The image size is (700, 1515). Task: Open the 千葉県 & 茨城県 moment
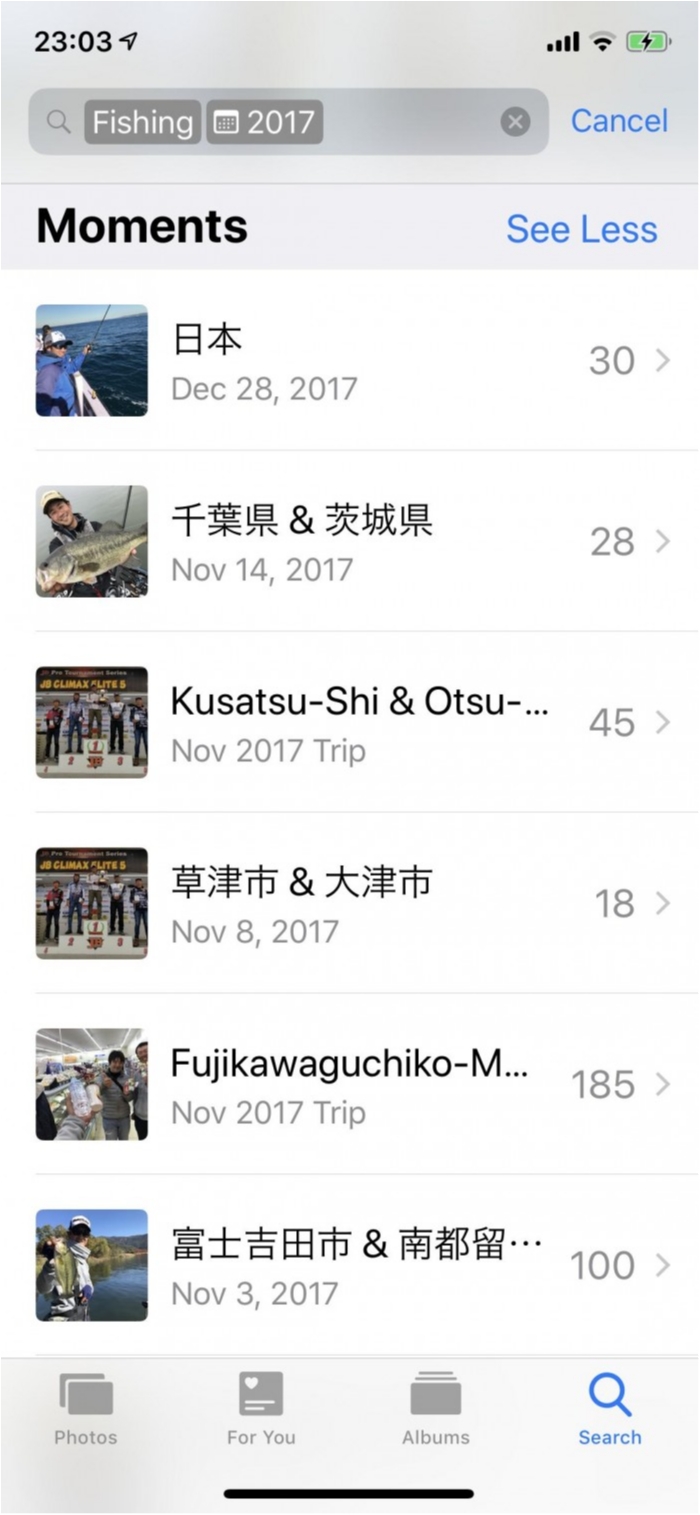(350, 541)
